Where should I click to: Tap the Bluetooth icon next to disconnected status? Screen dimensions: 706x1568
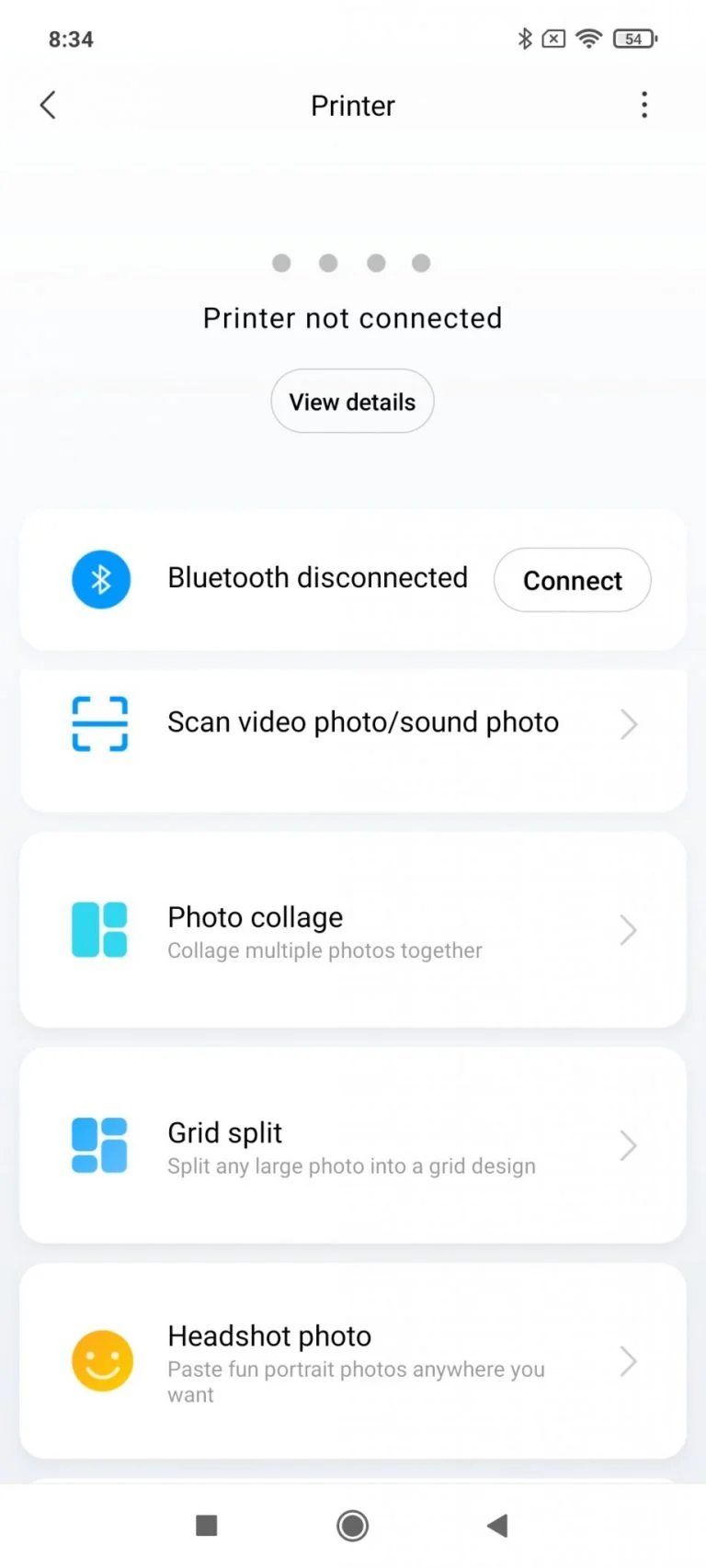tap(101, 579)
